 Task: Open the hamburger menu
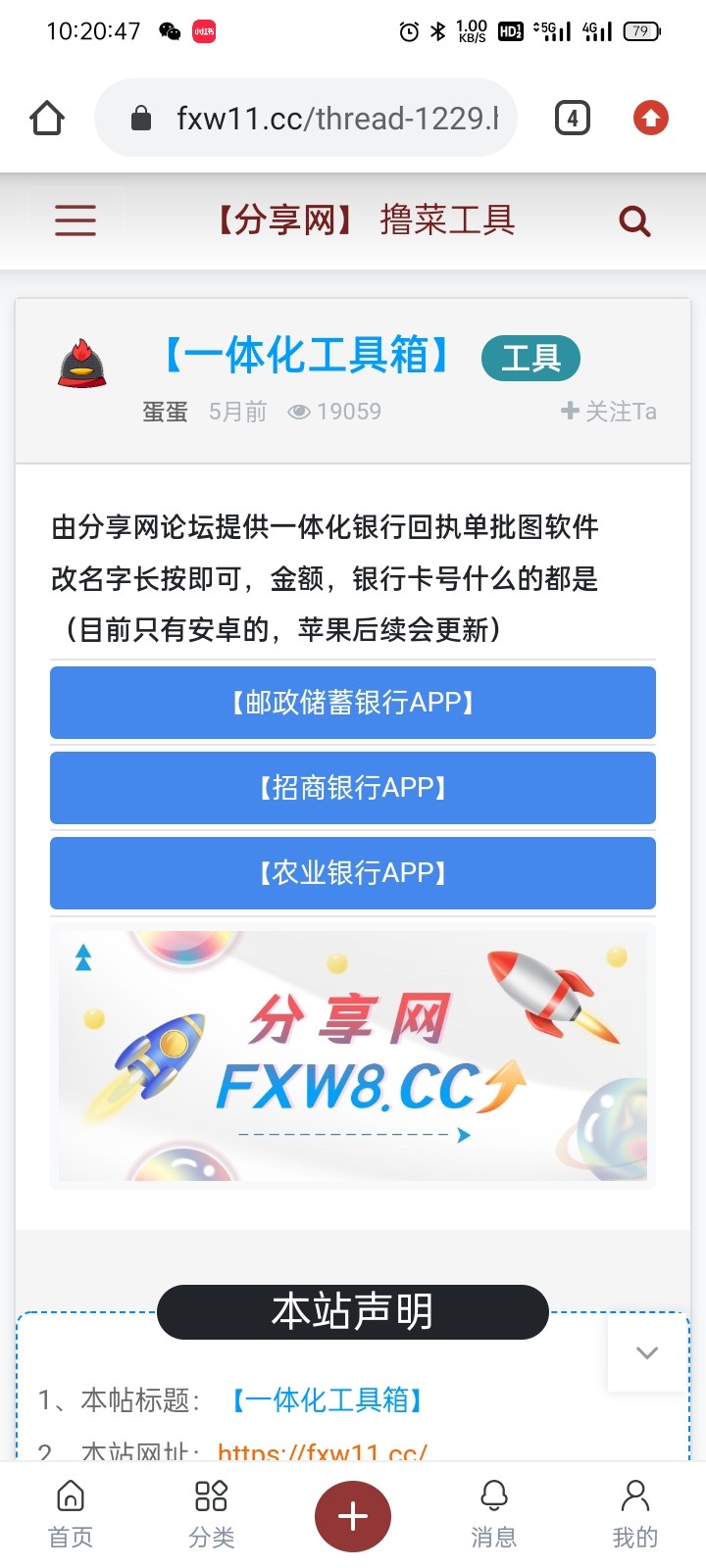76,220
